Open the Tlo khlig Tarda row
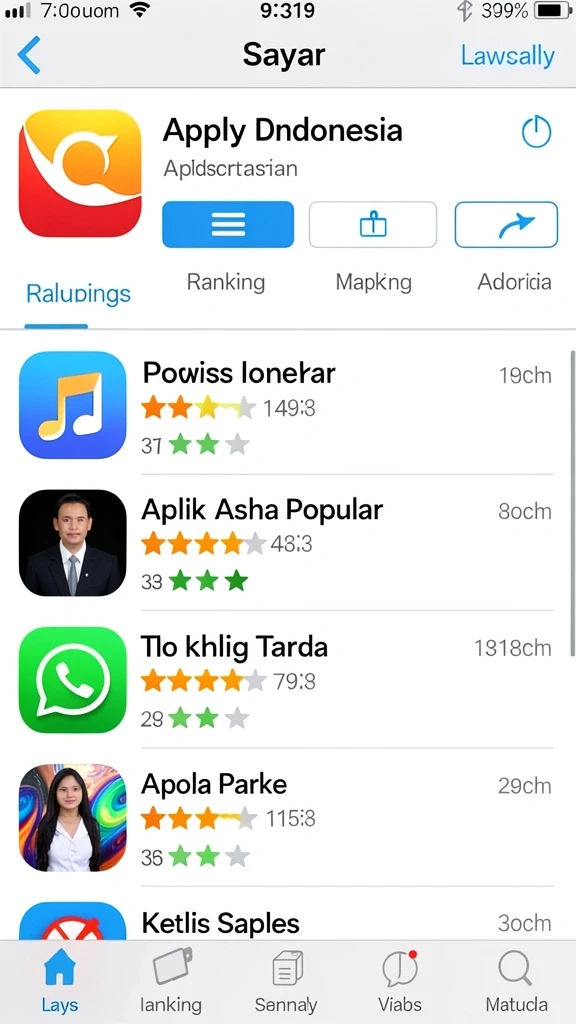The image size is (576, 1024). pos(285,679)
